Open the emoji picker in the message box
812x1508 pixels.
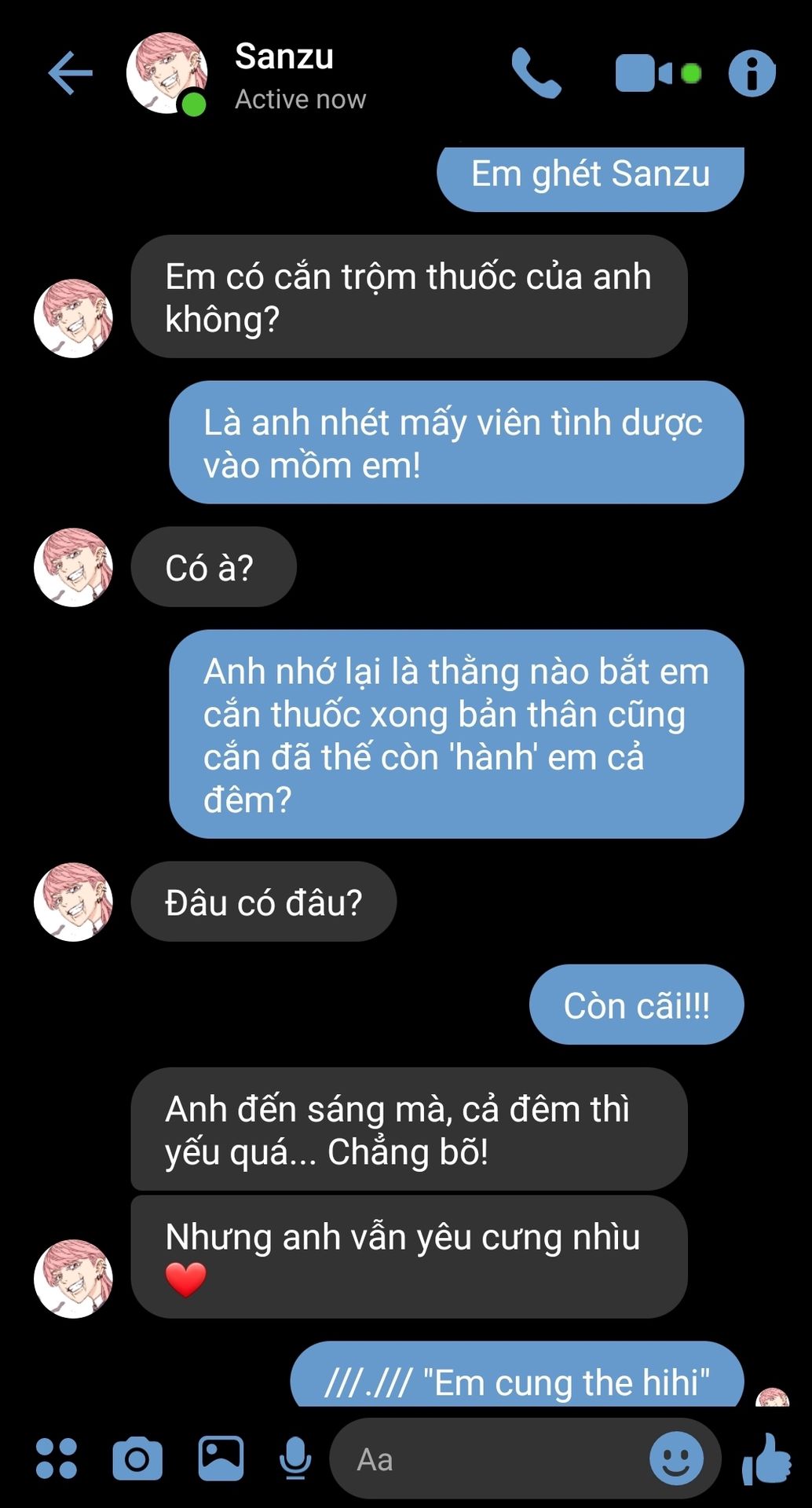click(676, 1459)
